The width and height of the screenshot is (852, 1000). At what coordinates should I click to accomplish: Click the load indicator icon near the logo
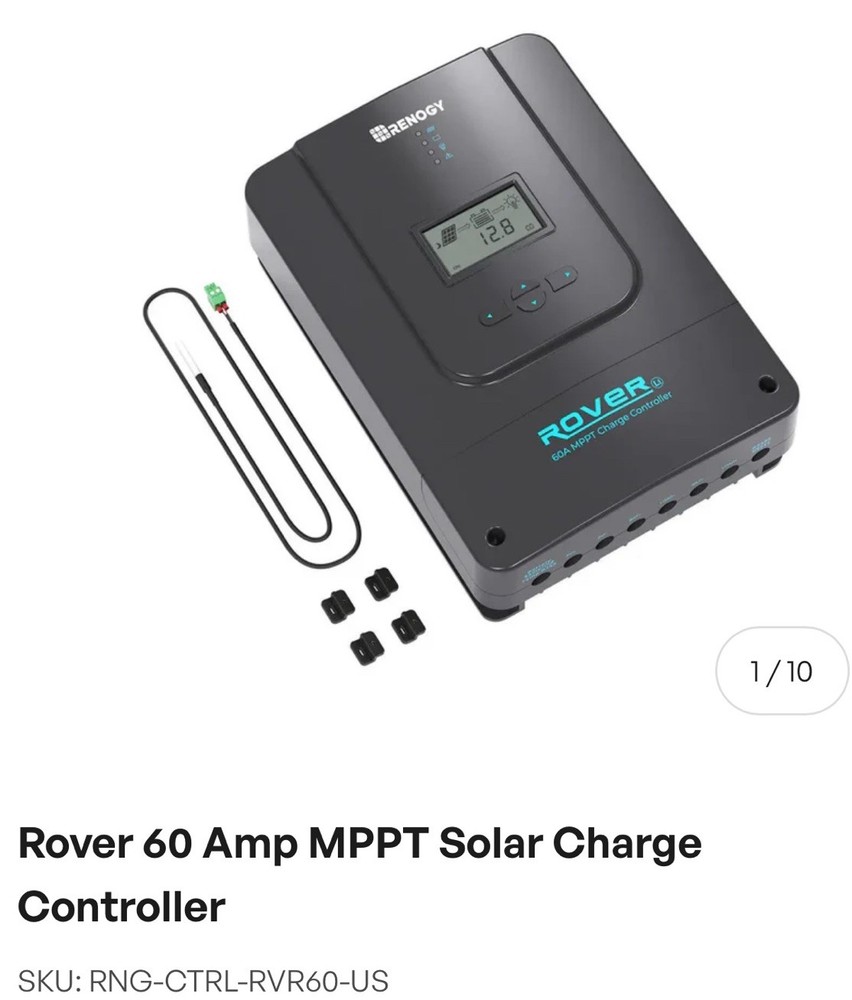click(441, 147)
